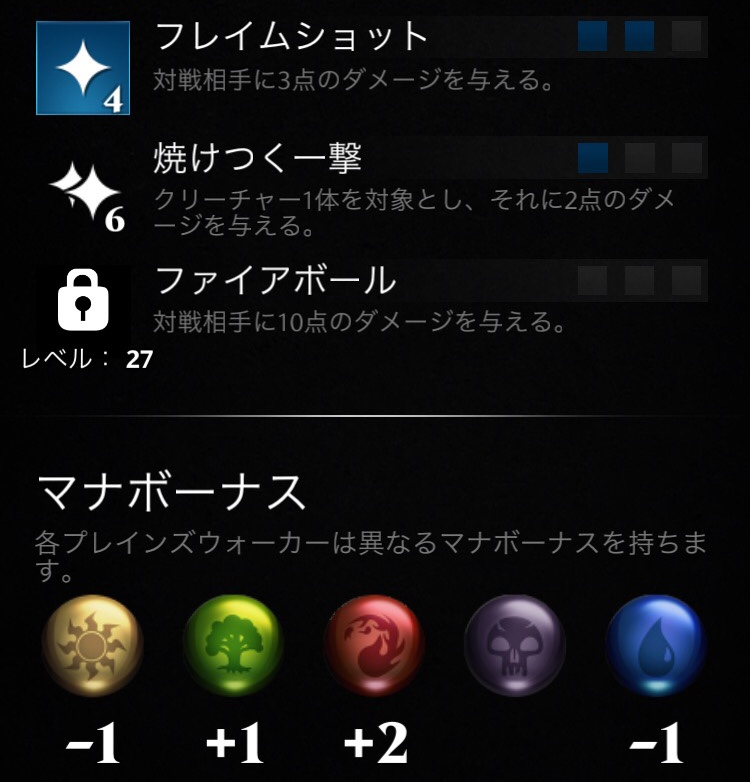View the locked ファイアボール ability
The height and width of the screenshot is (782, 750).
pyautogui.click(x=276, y=281)
